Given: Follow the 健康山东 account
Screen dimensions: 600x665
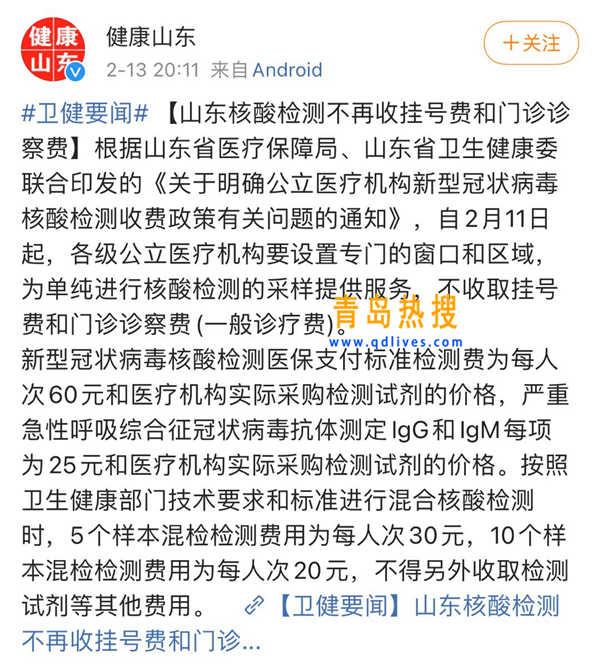Looking at the screenshot, I should (530, 44).
